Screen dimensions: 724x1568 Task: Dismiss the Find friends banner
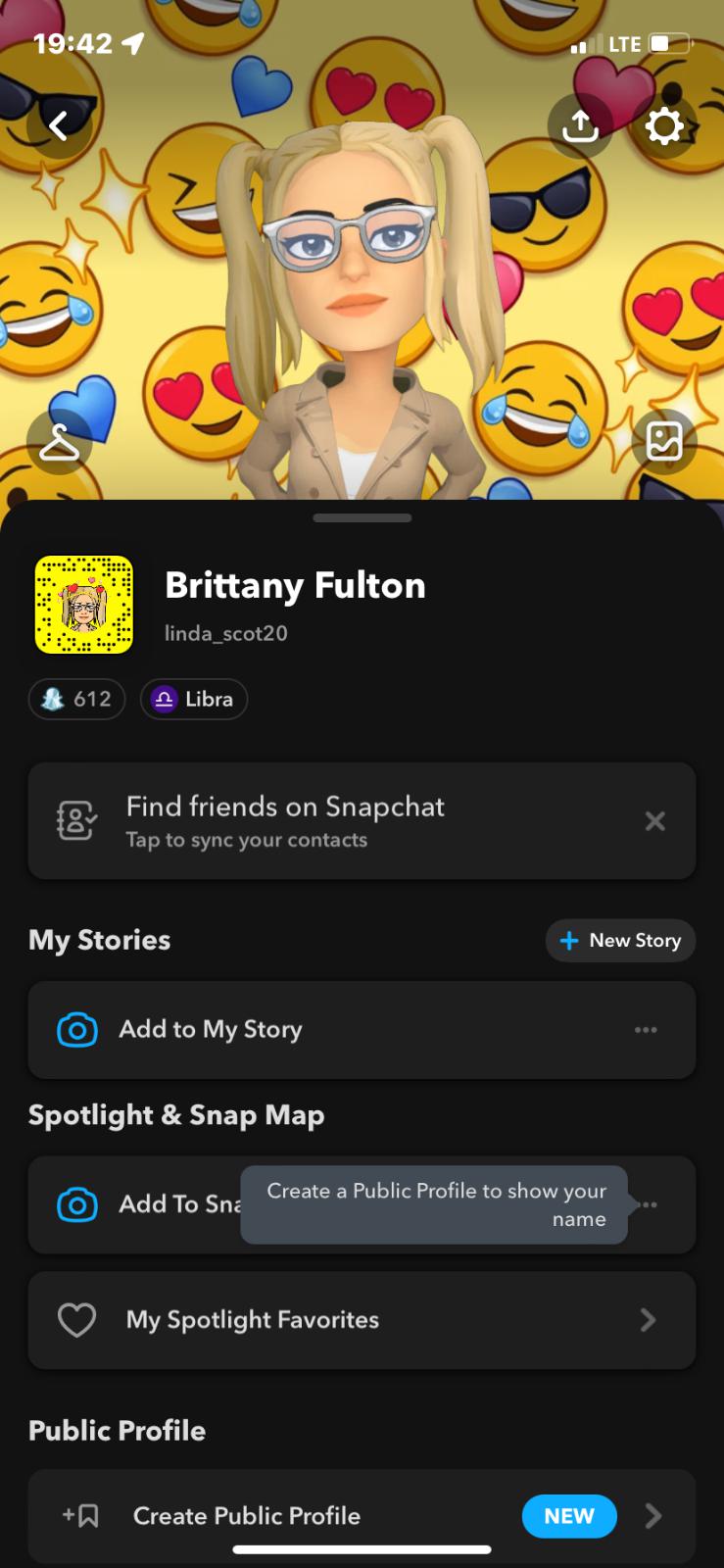[x=655, y=821]
